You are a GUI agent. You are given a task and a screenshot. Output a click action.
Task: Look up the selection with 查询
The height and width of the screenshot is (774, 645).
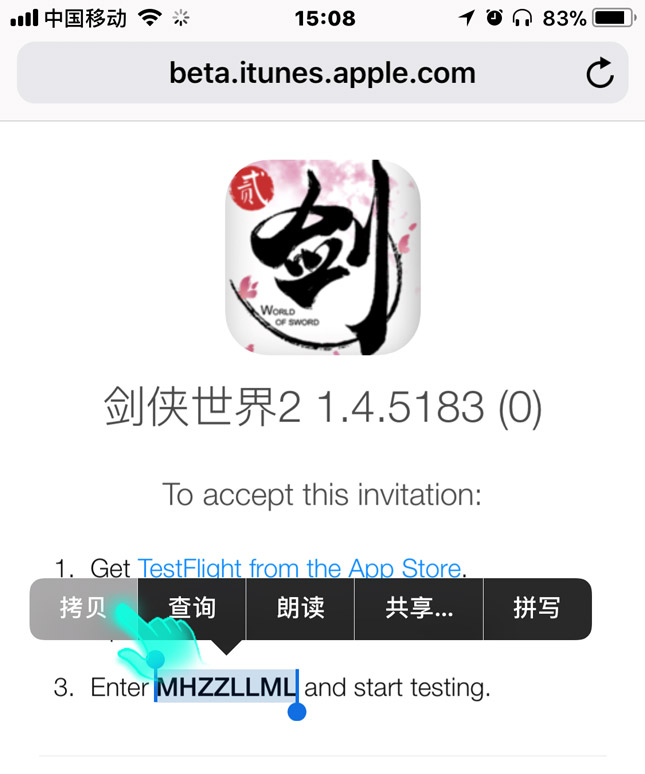pyautogui.click(x=191, y=608)
